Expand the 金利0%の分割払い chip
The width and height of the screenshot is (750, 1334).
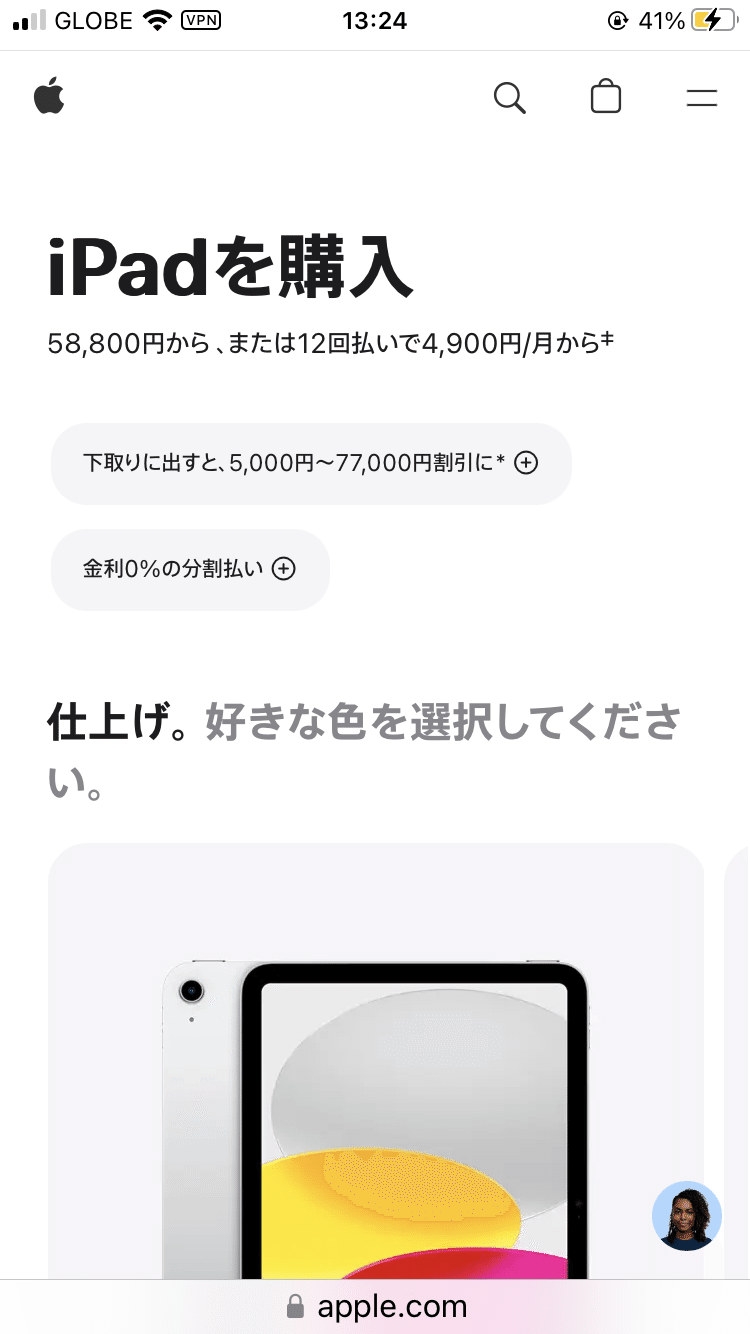coord(190,569)
